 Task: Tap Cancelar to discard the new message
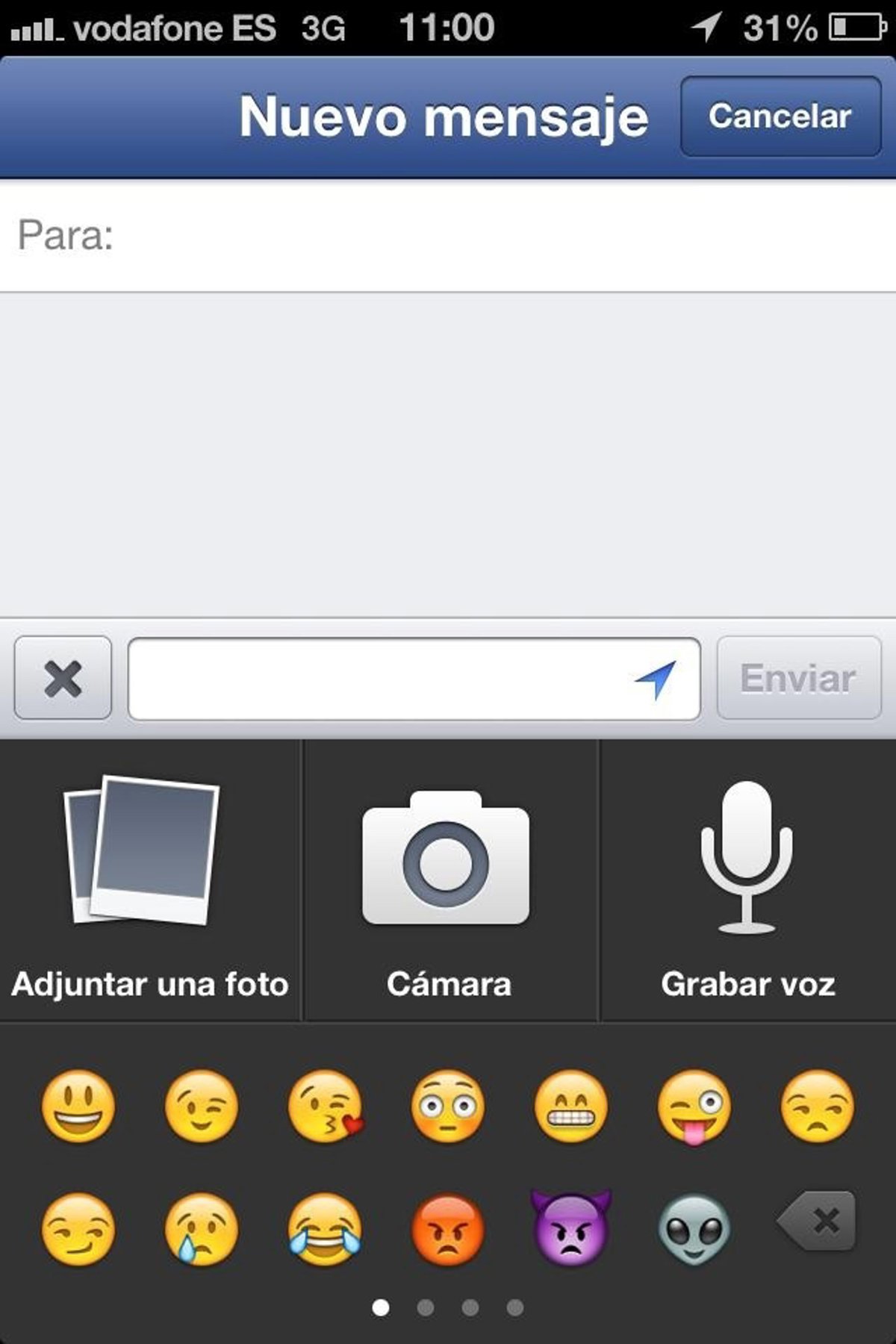(x=780, y=116)
